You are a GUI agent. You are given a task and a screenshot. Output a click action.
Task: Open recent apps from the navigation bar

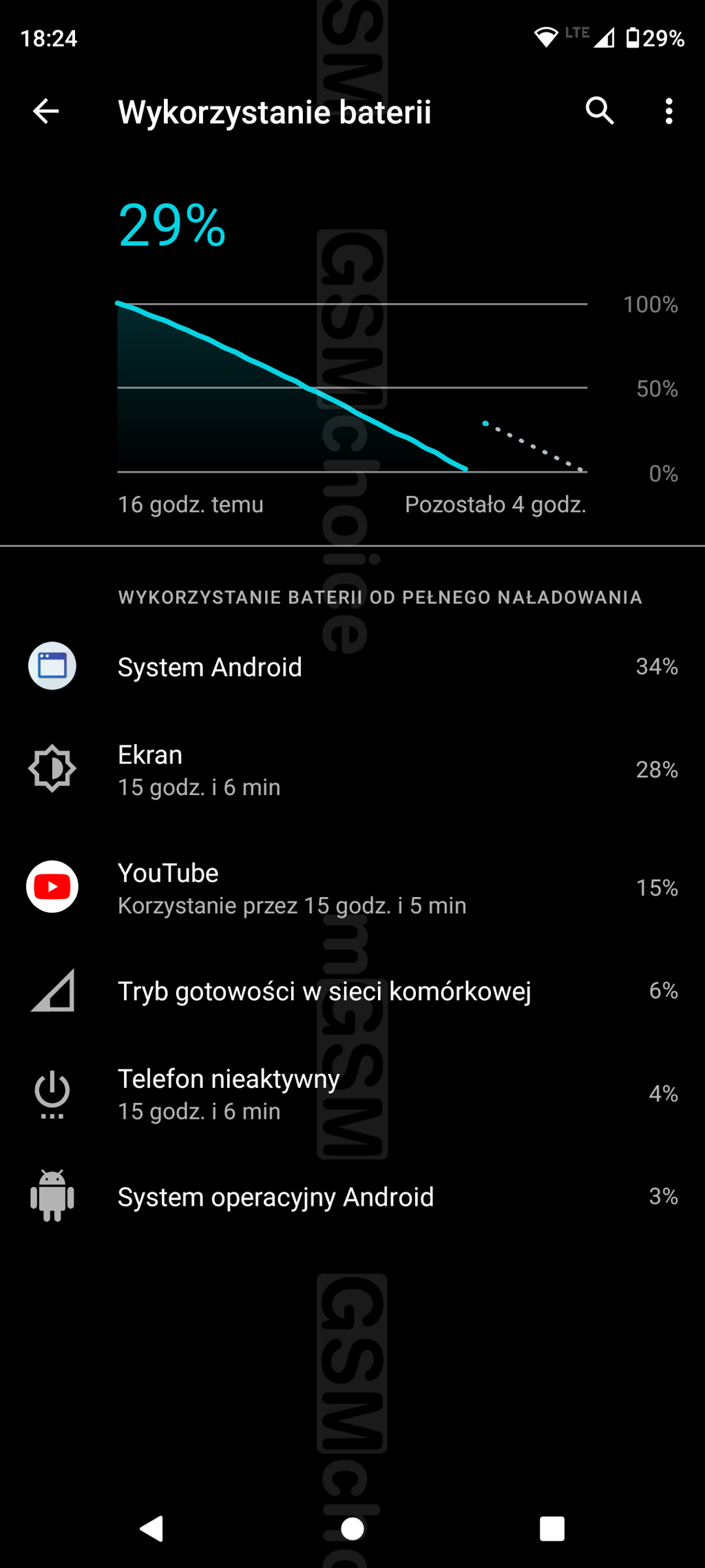tap(552, 1529)
